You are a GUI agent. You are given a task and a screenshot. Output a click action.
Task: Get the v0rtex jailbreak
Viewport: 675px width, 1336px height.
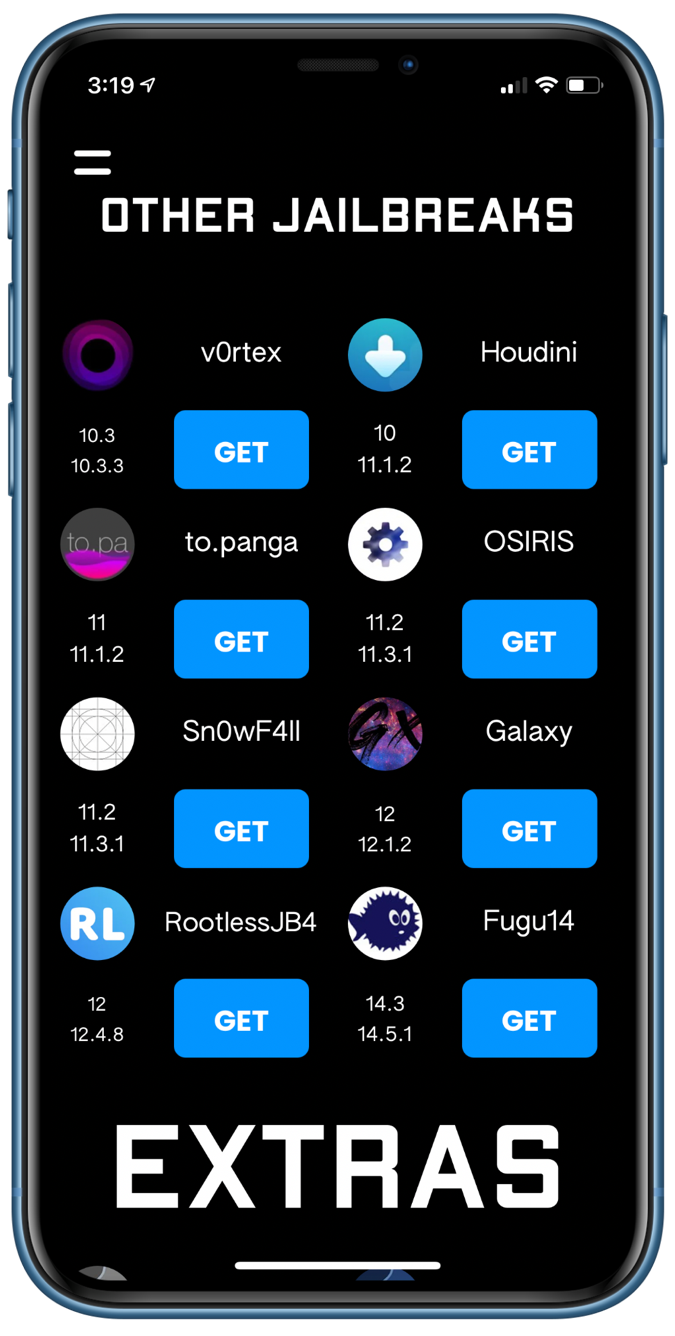pos(241,450)
